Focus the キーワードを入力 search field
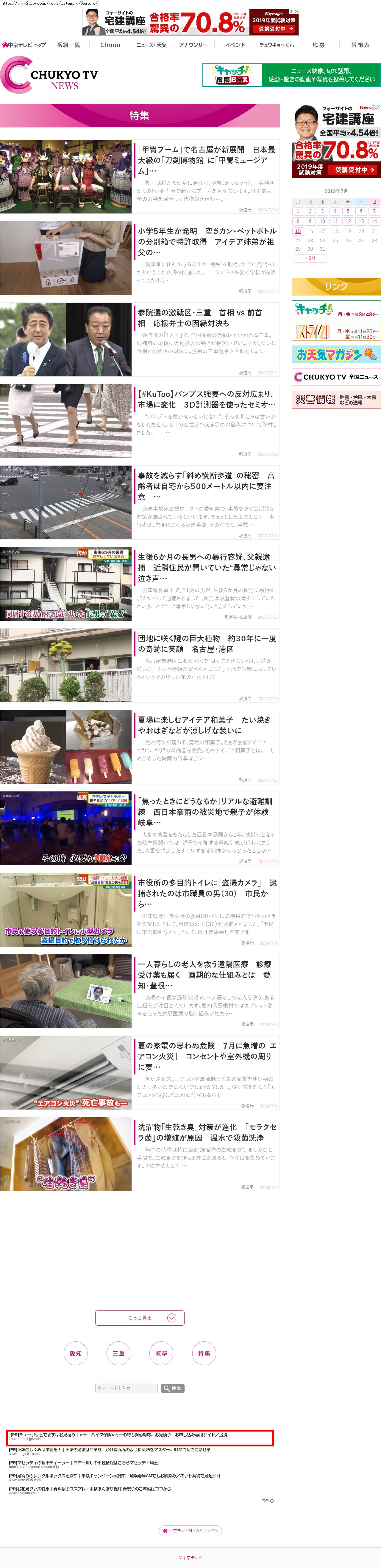This screenshot has height=1568, width=381. tap(126, 1388)
